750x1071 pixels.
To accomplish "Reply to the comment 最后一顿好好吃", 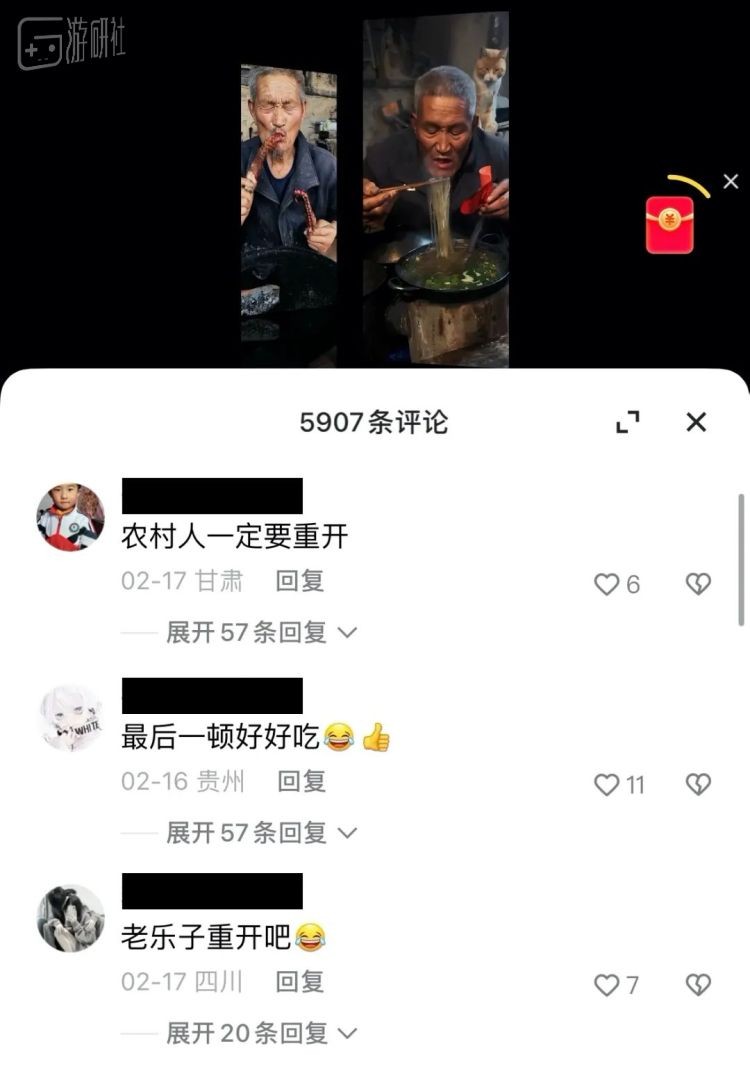I will pyautogui.click(x=301, y=781).
